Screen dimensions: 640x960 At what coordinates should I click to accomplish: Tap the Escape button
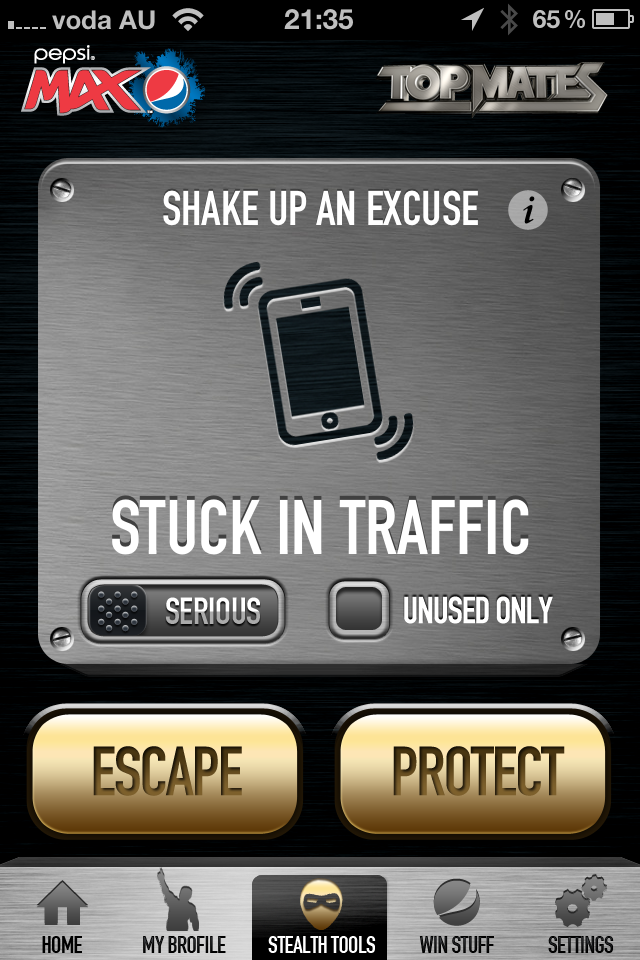[x=166, y=771]
